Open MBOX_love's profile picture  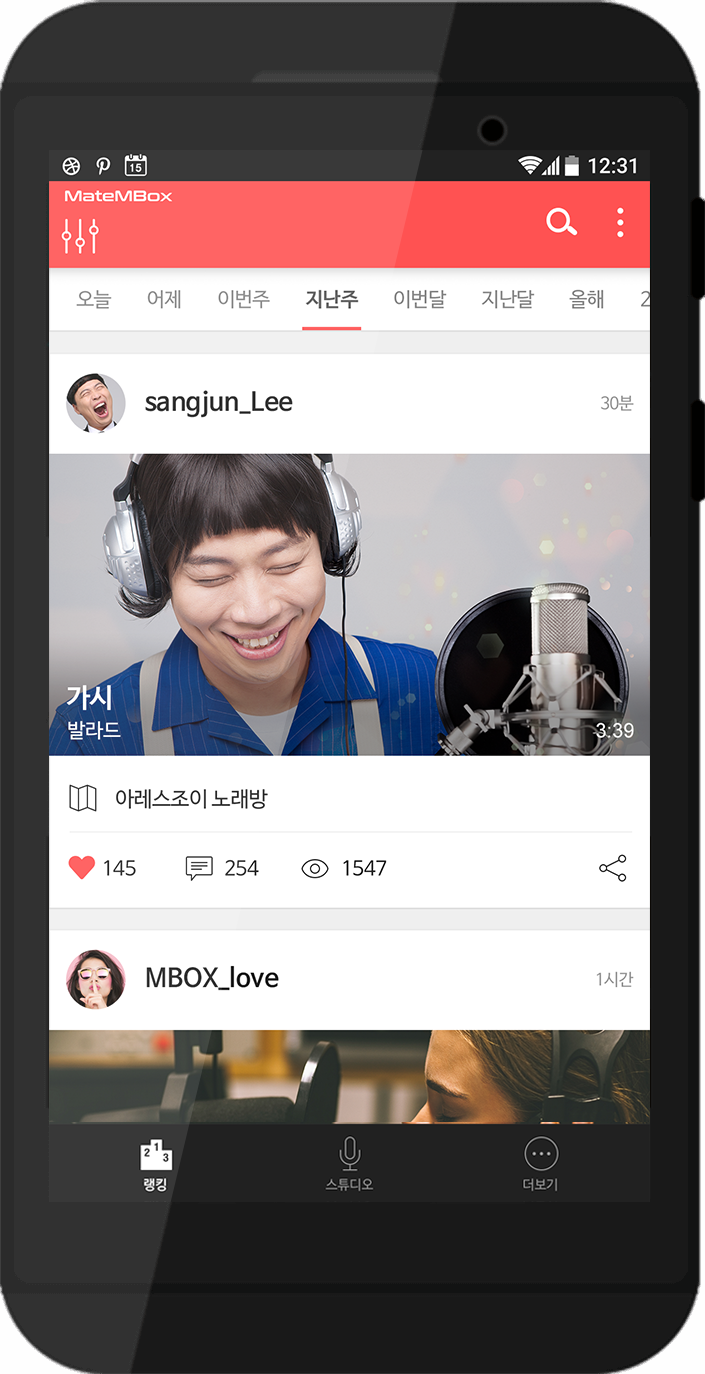[x=96, y=979]
